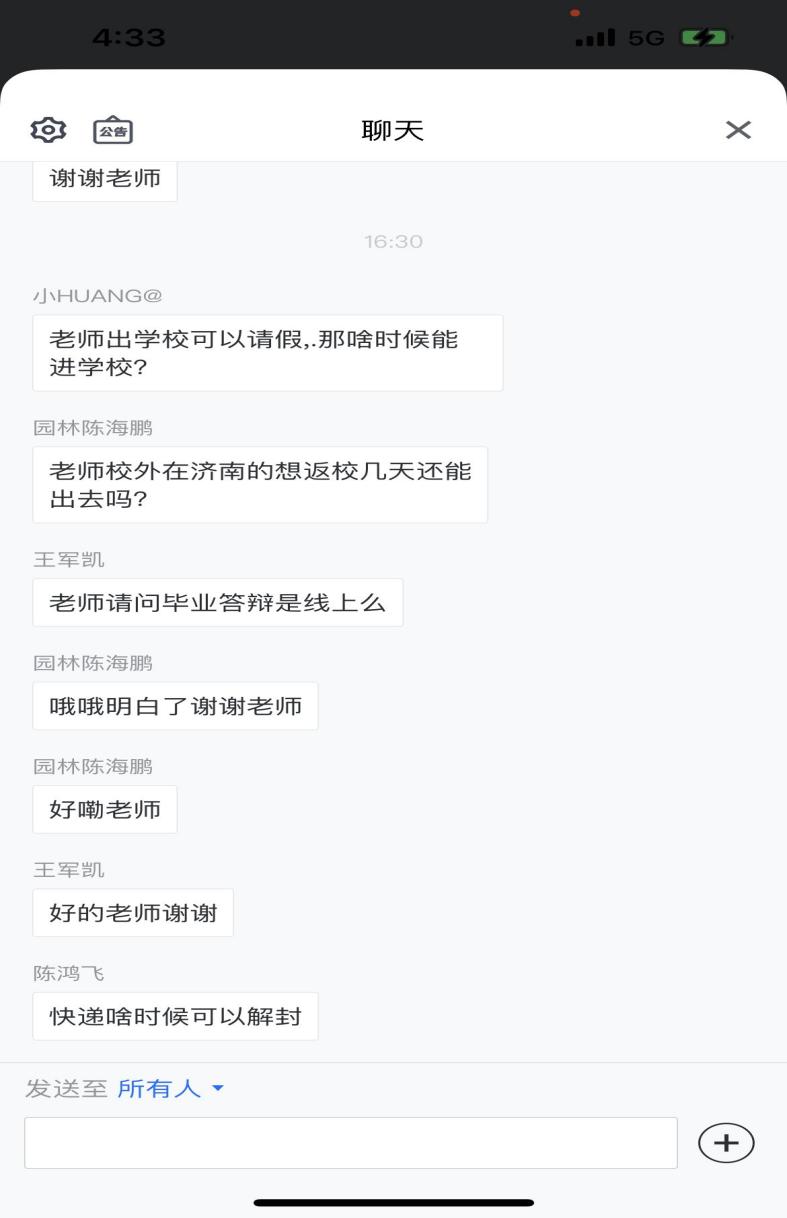Tap the plus button for more options

click(726, 1143)
